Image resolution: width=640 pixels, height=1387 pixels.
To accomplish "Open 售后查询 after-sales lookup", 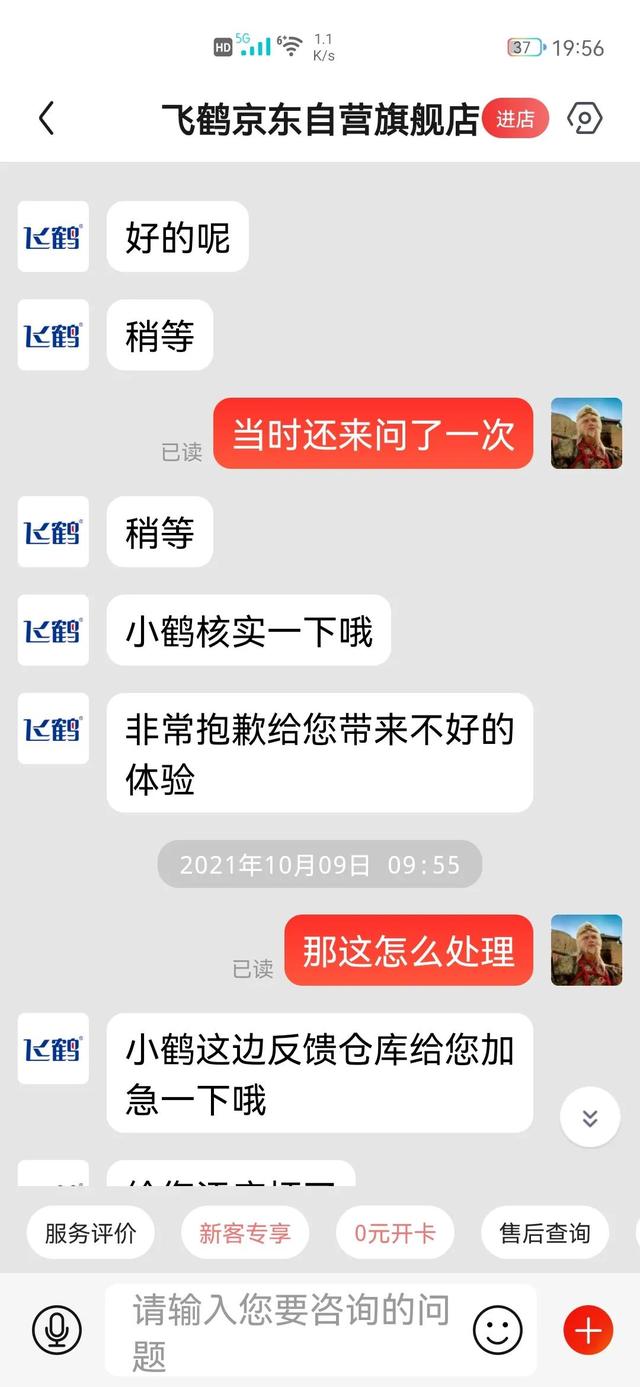I will coord(545,1233).
